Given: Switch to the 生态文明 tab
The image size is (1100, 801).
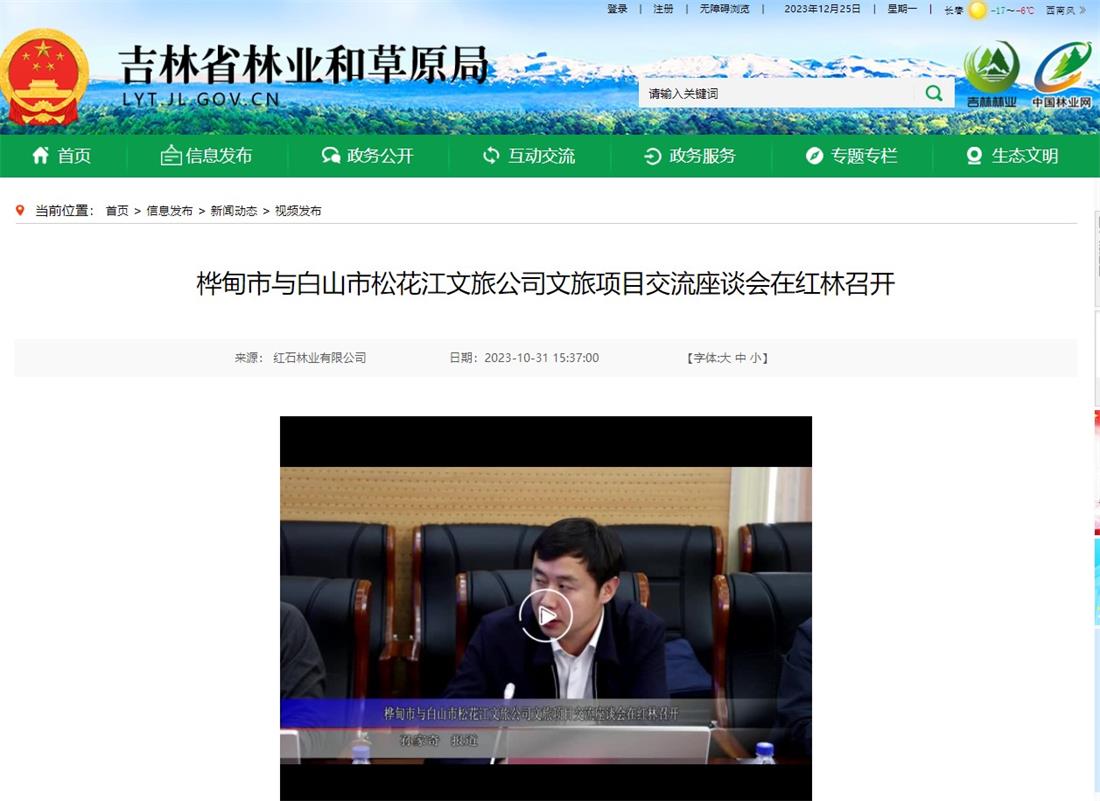Looking at the screenshot, I should [1012, 156].
